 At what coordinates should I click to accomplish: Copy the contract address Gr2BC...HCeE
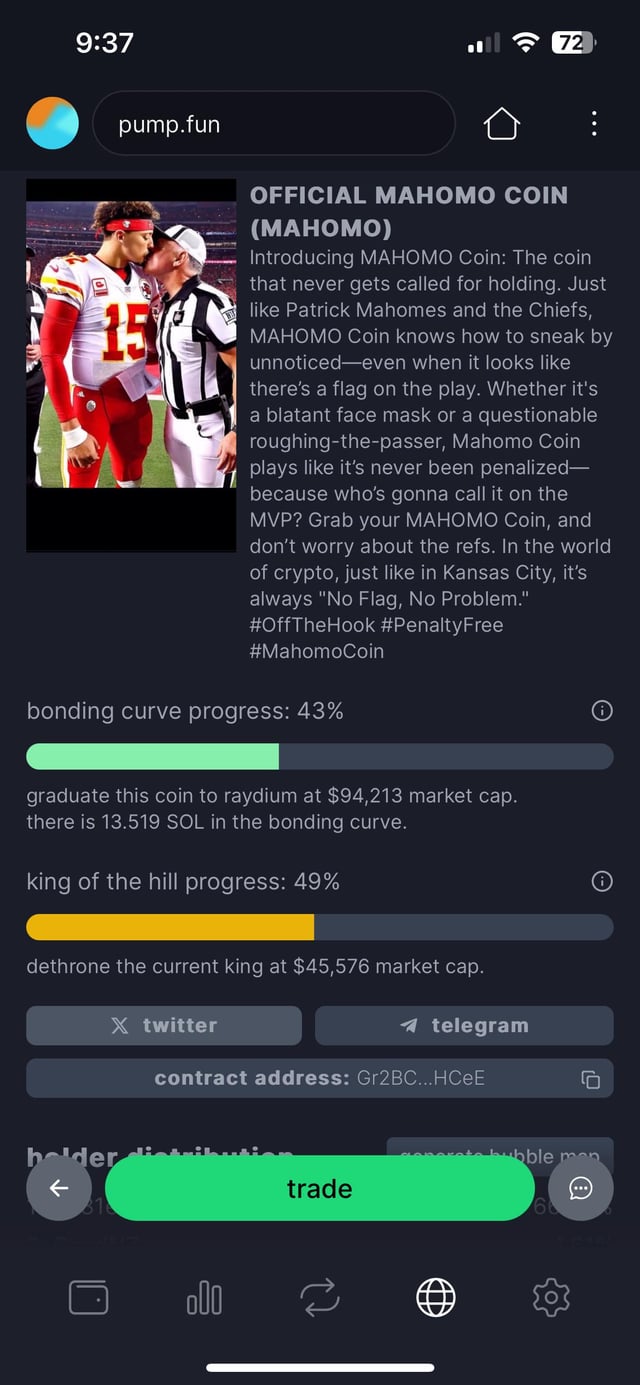591,1079
